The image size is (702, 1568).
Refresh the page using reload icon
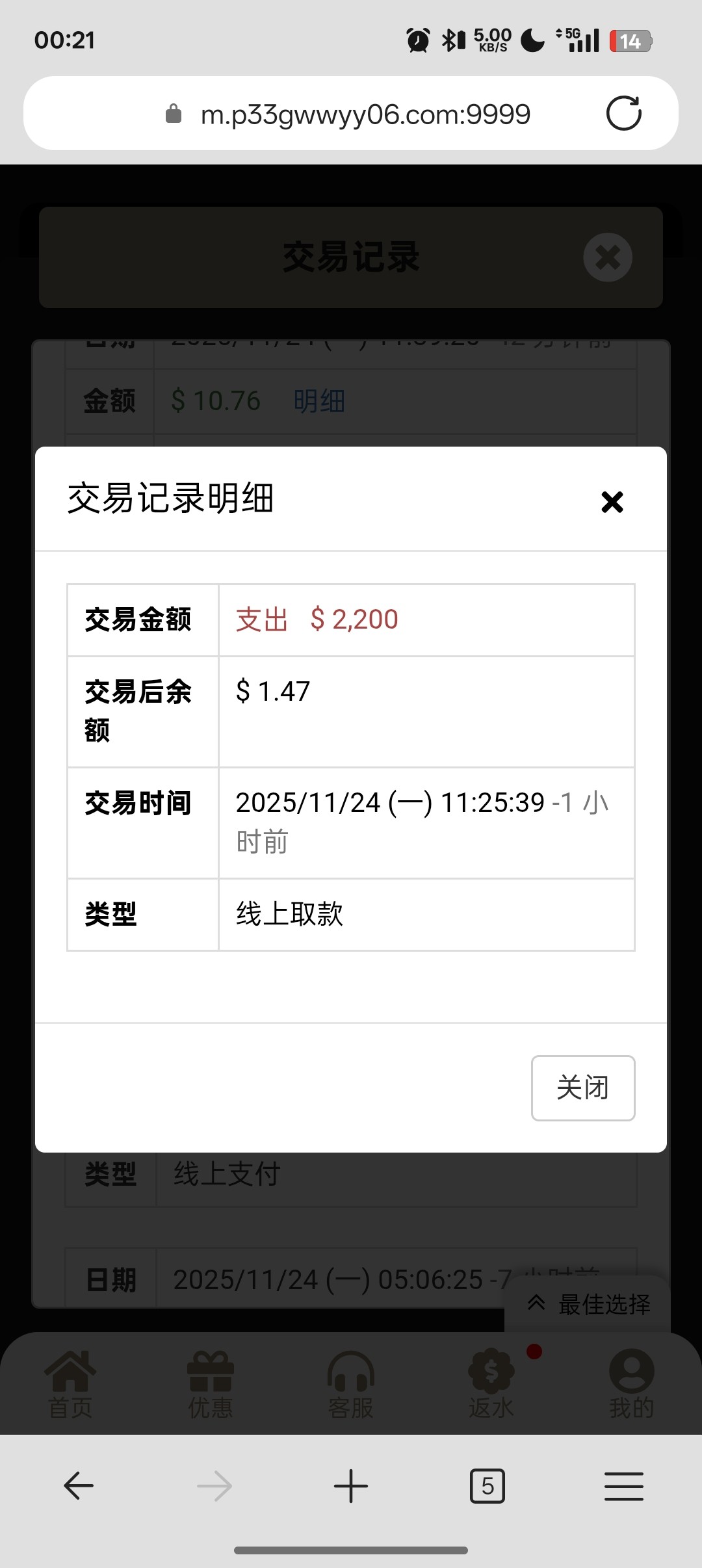point(623,112)
